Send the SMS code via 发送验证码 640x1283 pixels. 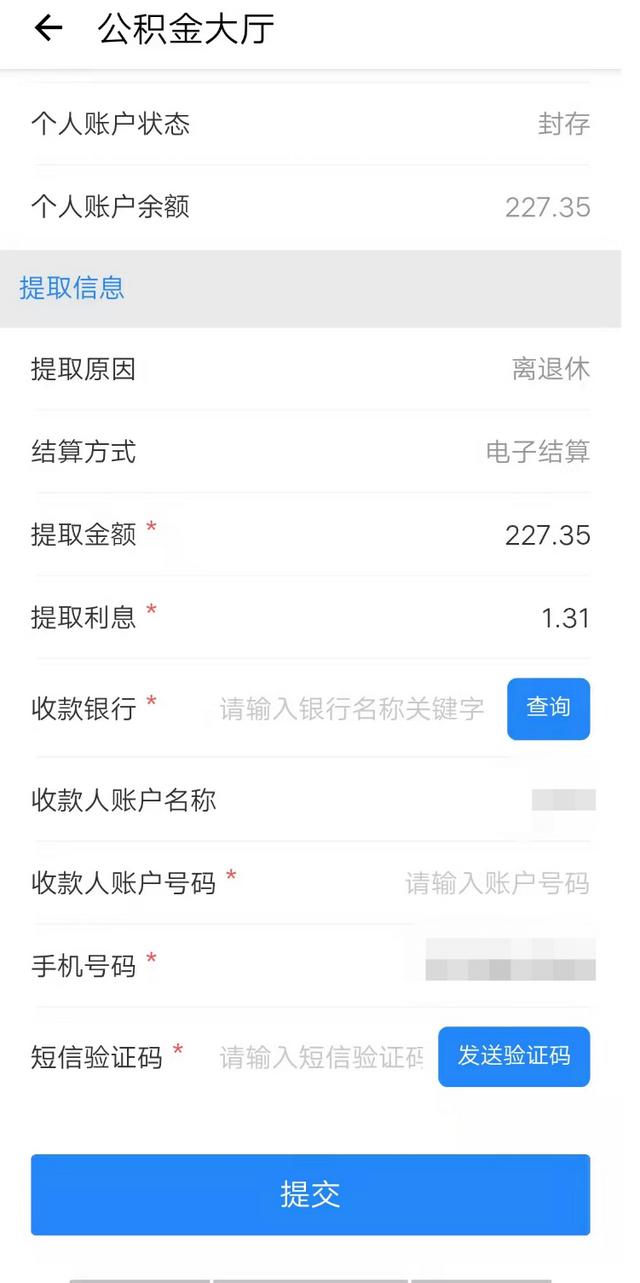pyautogui.click(x=514, y=1056)
